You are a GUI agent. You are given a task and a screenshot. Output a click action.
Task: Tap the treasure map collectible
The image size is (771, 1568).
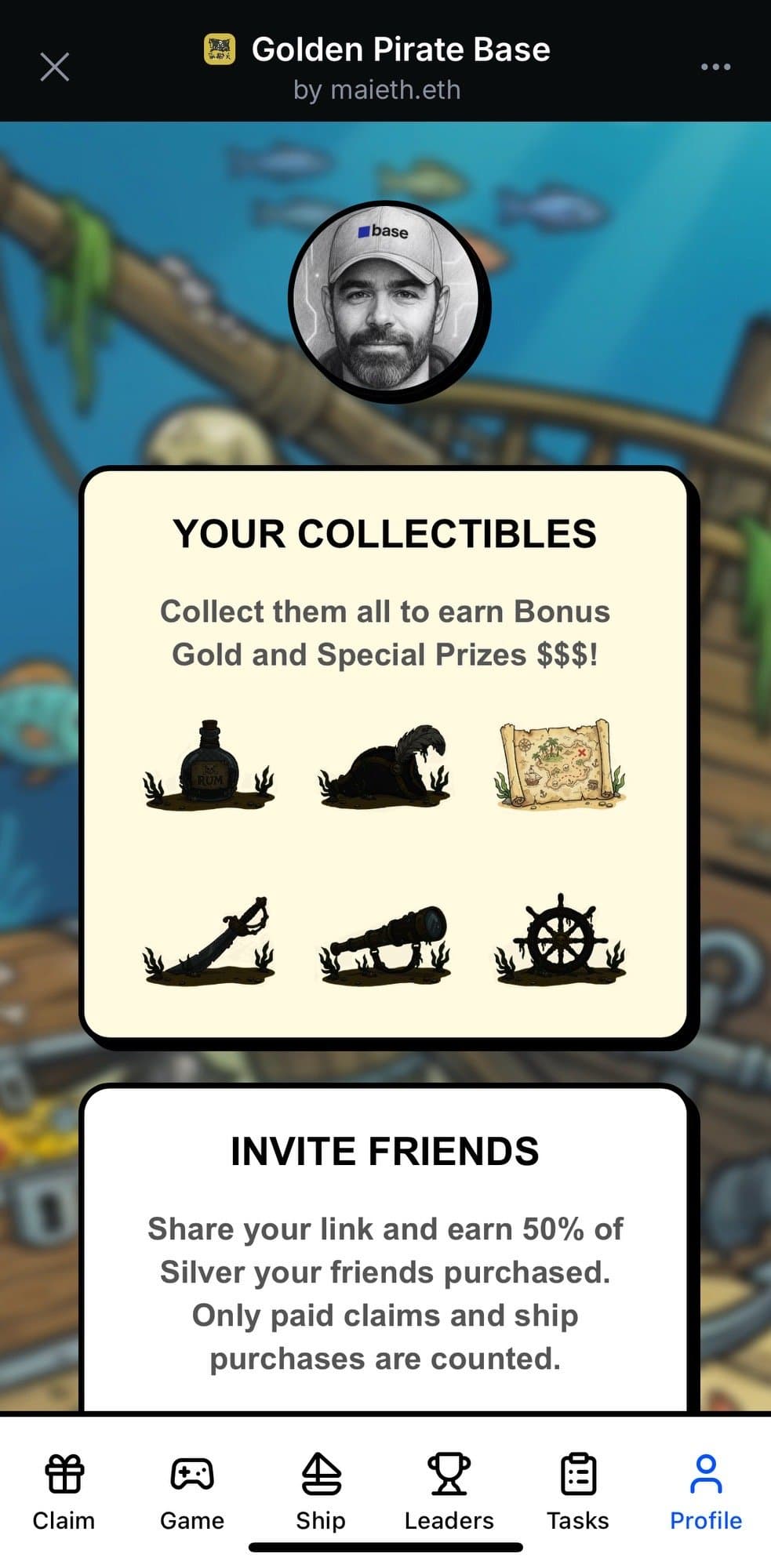[559, 764]
